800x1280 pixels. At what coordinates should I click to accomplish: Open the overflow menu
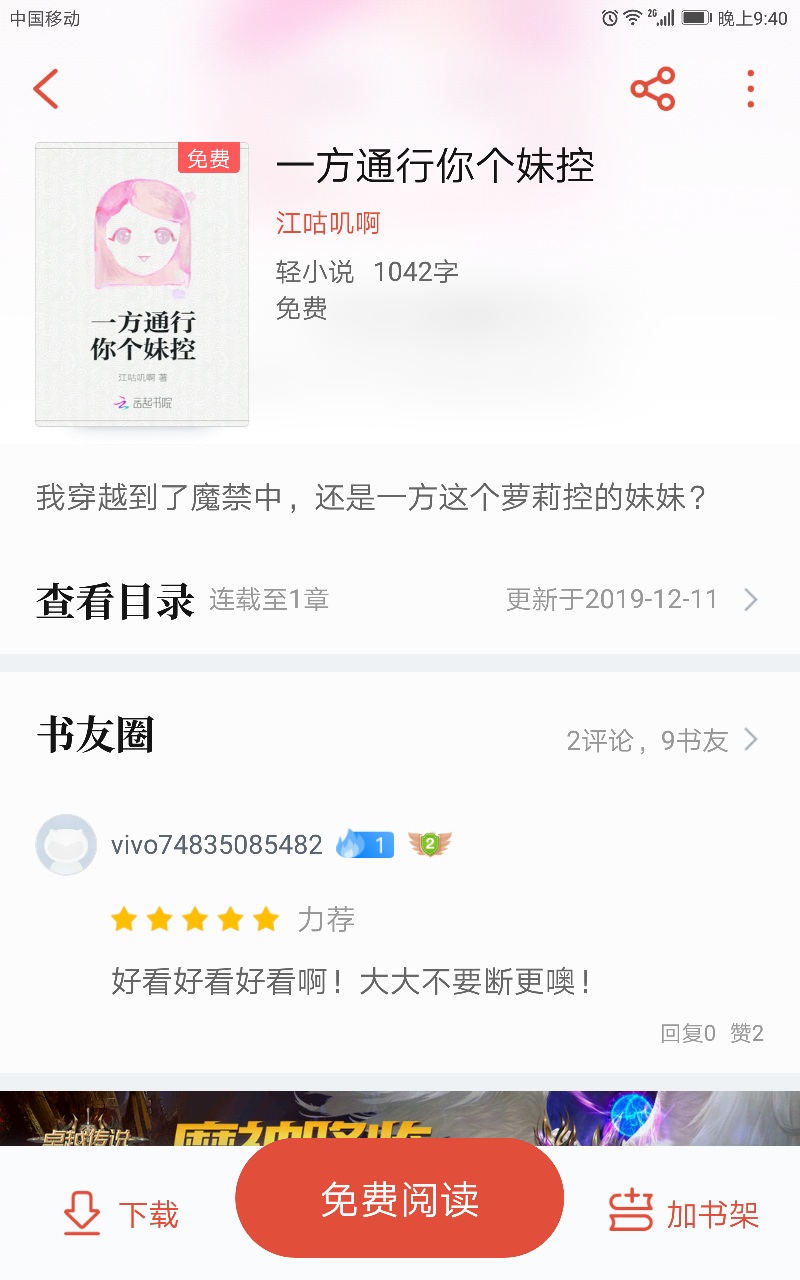click(x=750, y=90)
